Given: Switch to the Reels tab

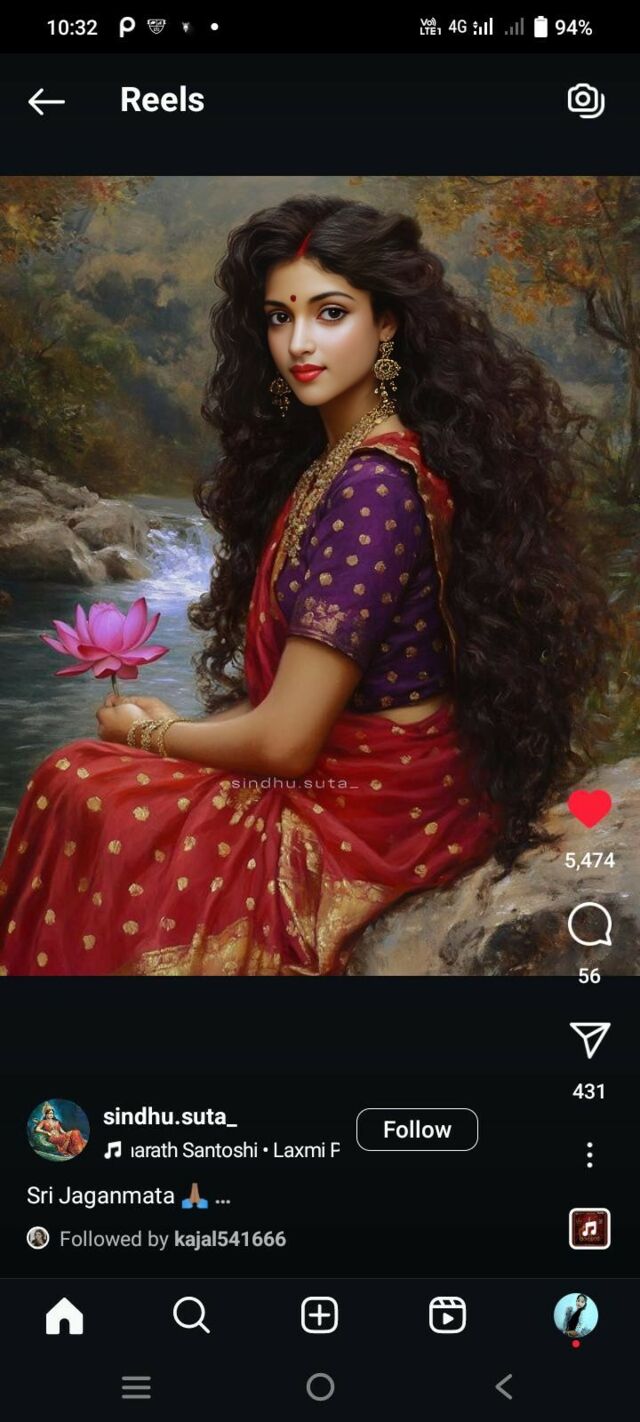Looking at the screenshot, I should (447, 1316).
